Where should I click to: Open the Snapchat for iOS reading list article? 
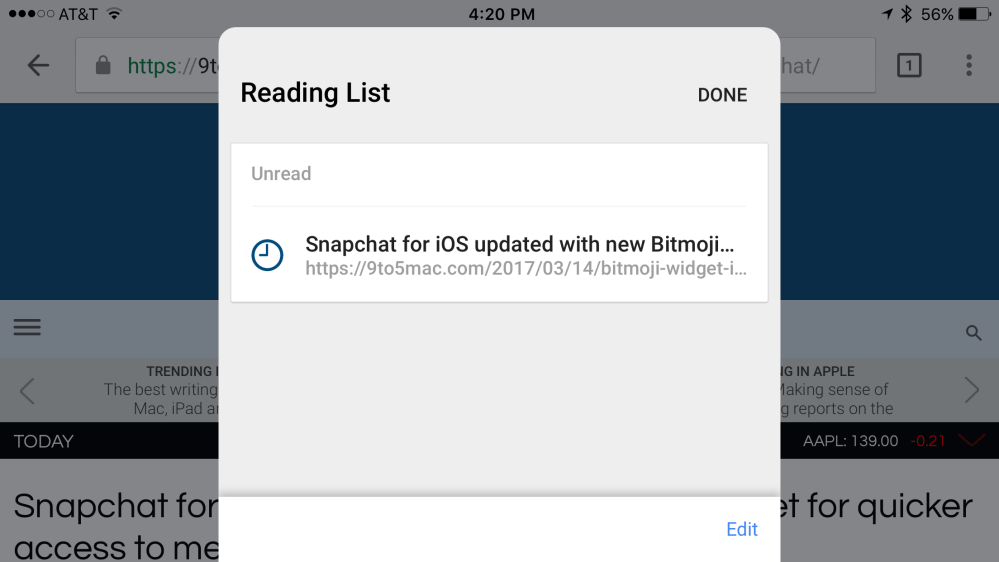[x=498, y=256]
